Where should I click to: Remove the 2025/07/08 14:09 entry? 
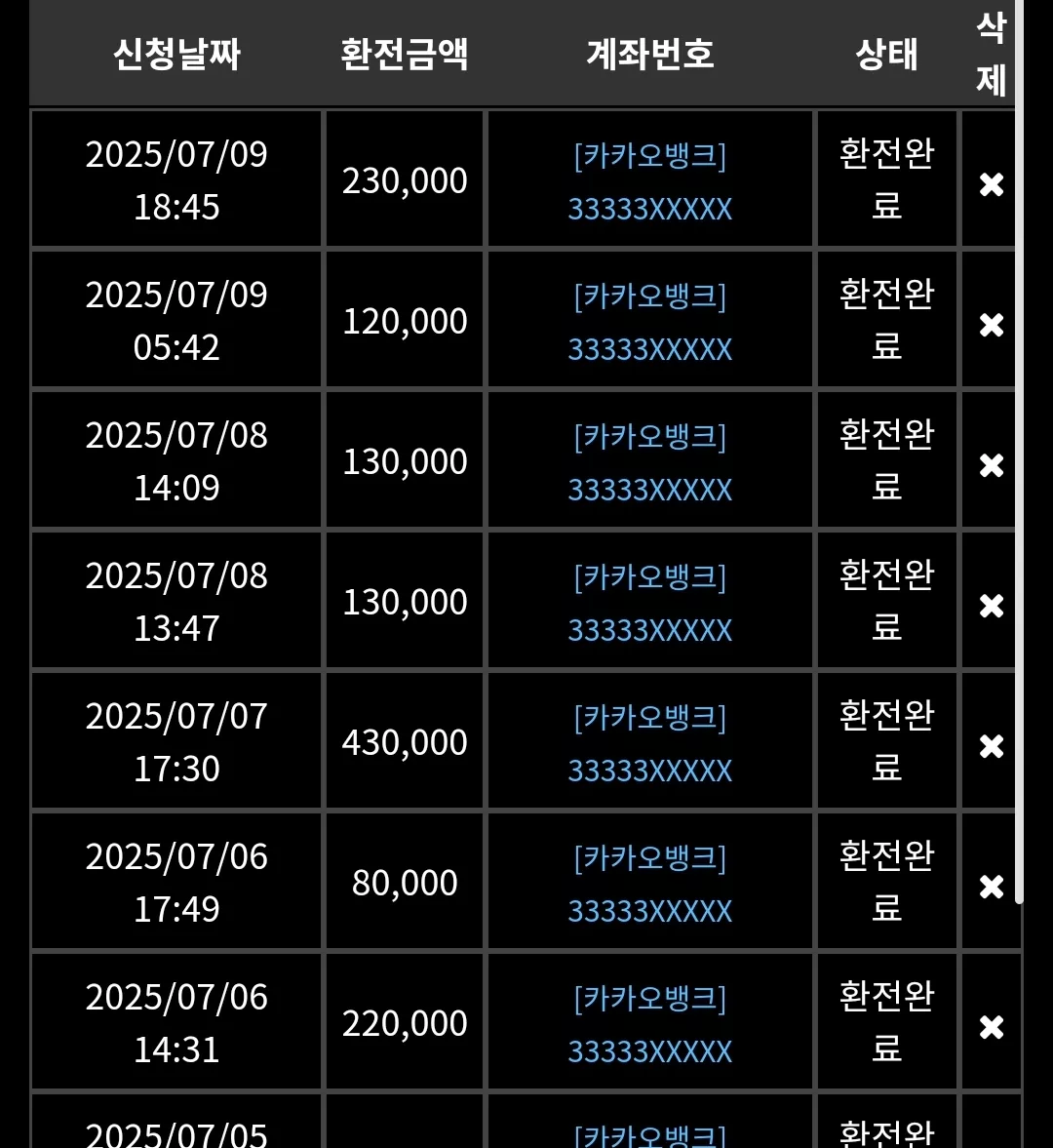click(x=992, y=465)
